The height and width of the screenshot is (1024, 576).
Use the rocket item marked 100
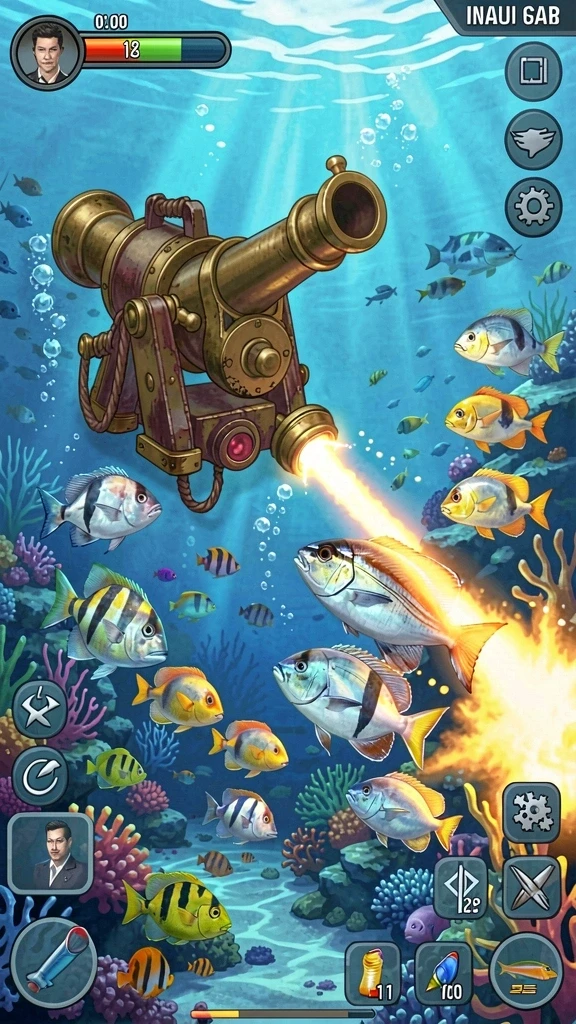click(x=443, y=974)
